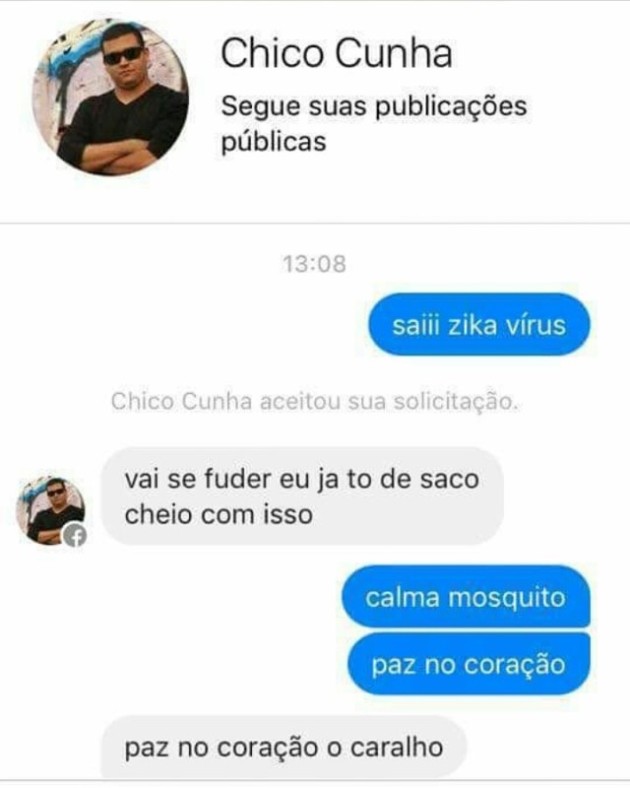This screenshot has height=788, width=630.
Task: Open Chico Cunha's large profile photo
Action: pyautogui.click(x=110, y=98)
